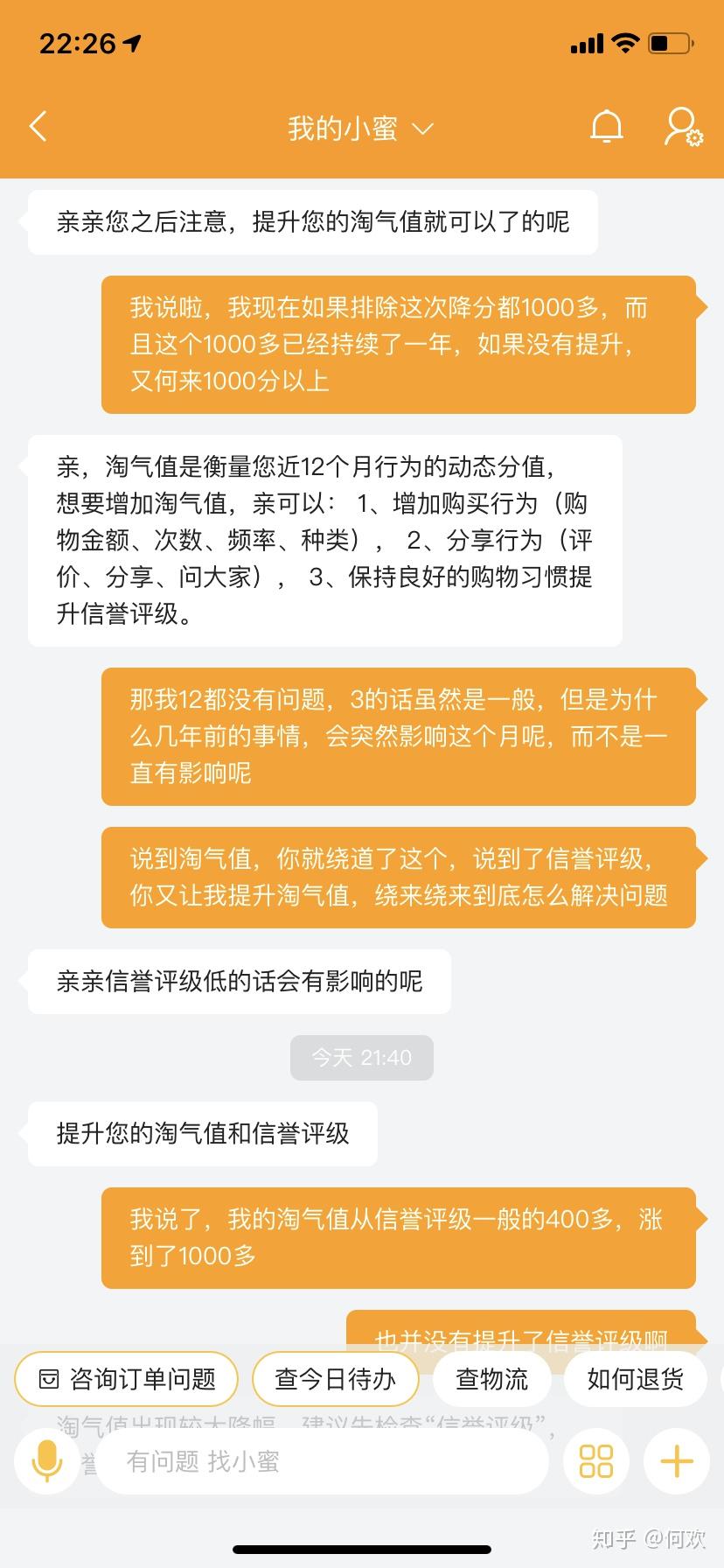Tap the 今天 21:40 timestamp bubble

(x=361, y=1057)
